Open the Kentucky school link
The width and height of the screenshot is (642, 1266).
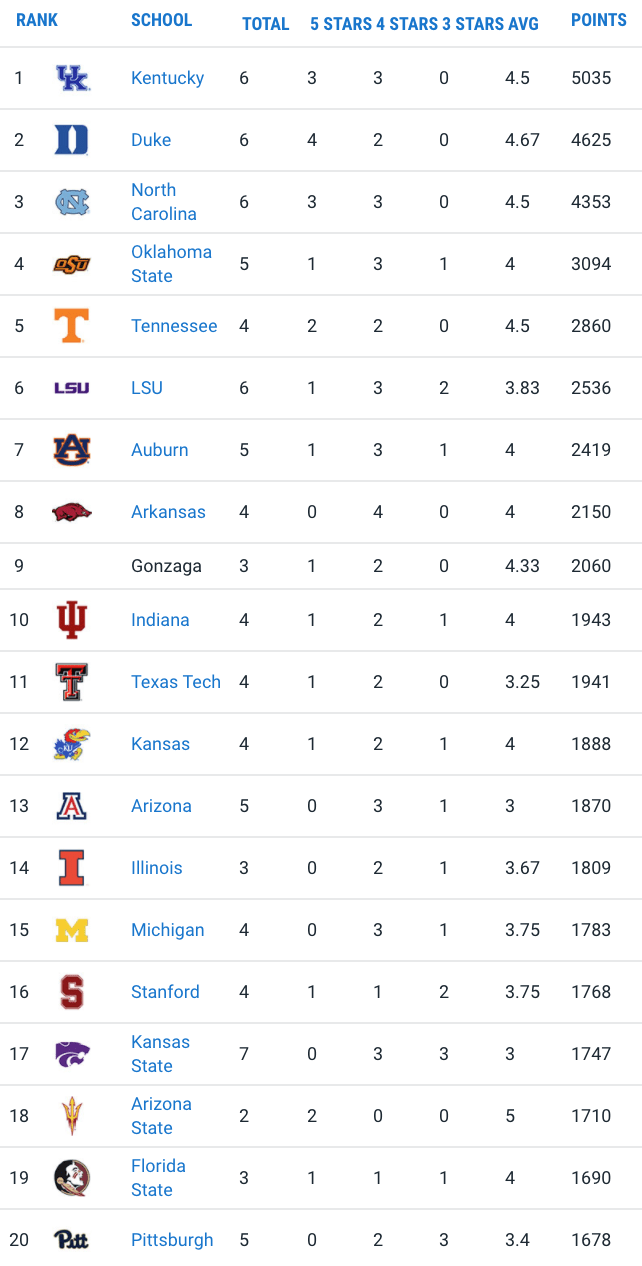(167, 78)
